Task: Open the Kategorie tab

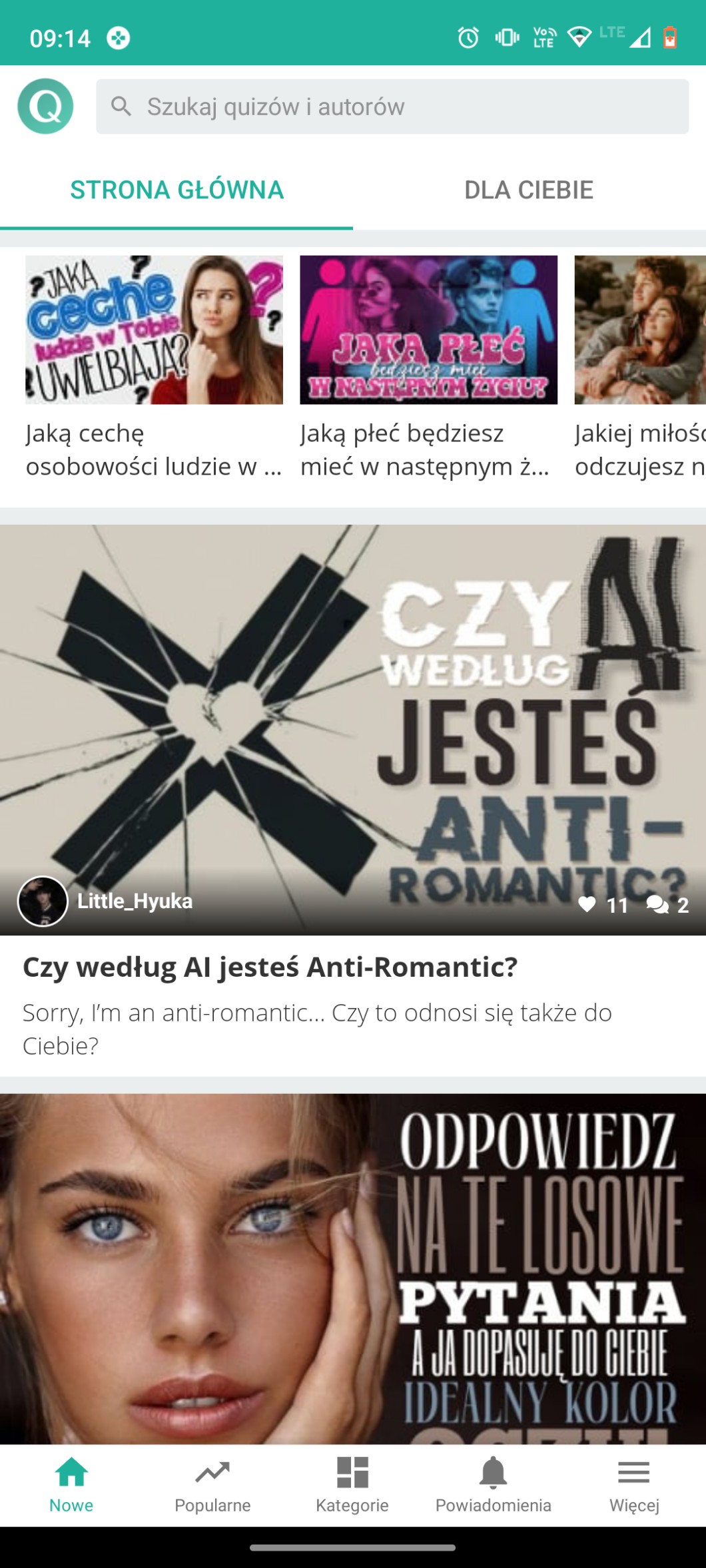Action: pyautogui.click(x=352, y=1485)
